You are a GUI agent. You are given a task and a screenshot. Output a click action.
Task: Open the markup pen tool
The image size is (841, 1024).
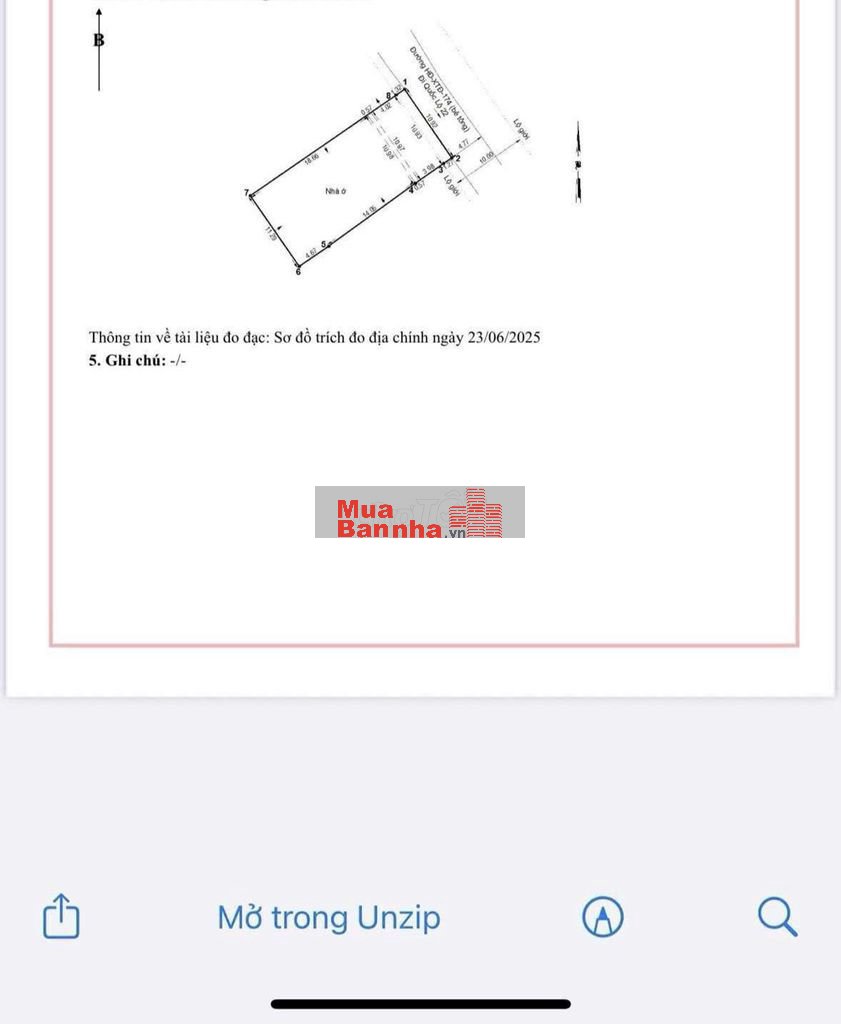(x=603, y=916)
